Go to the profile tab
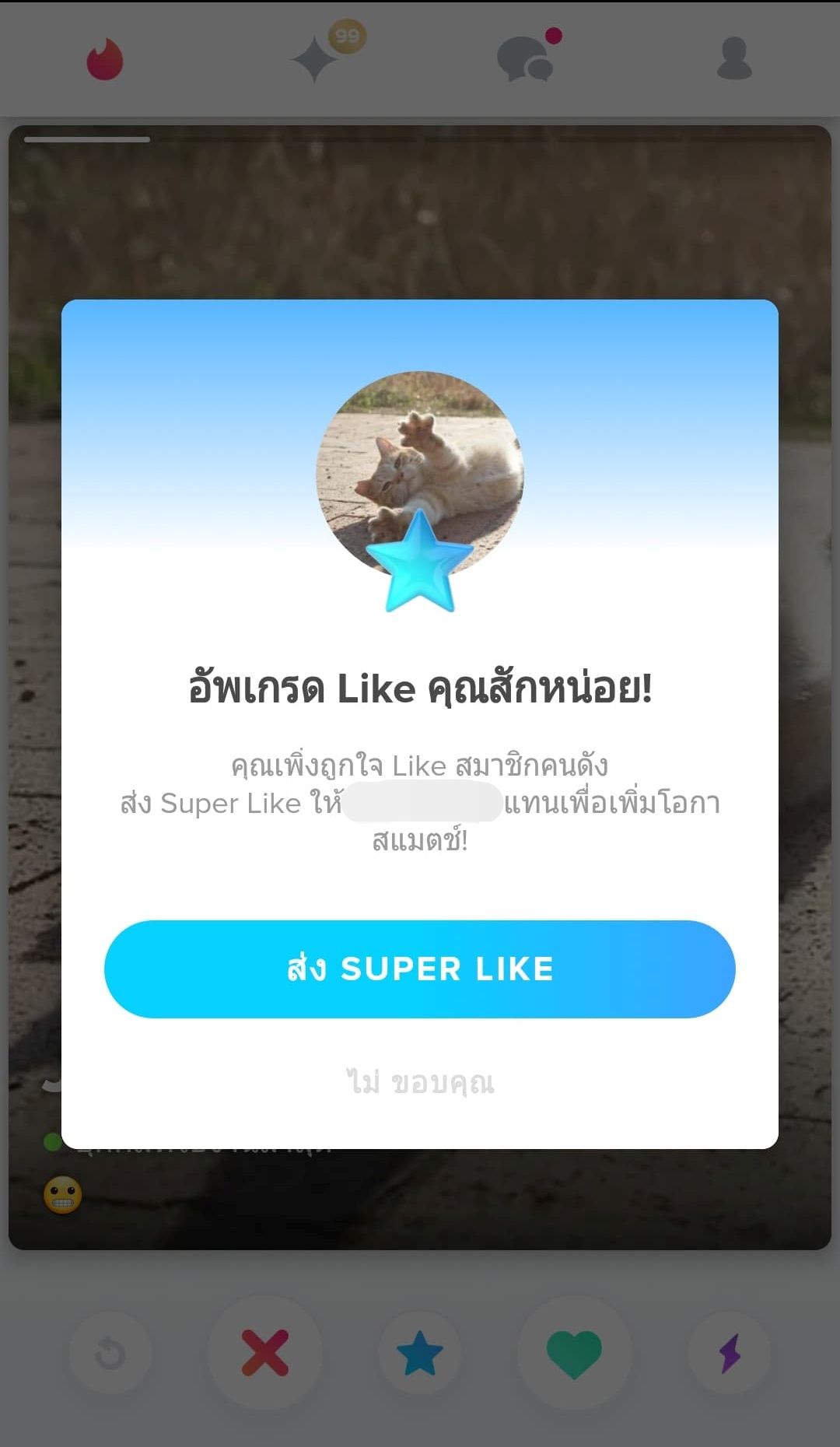This screenshot has width=840, height=1447. pos(734,59)
